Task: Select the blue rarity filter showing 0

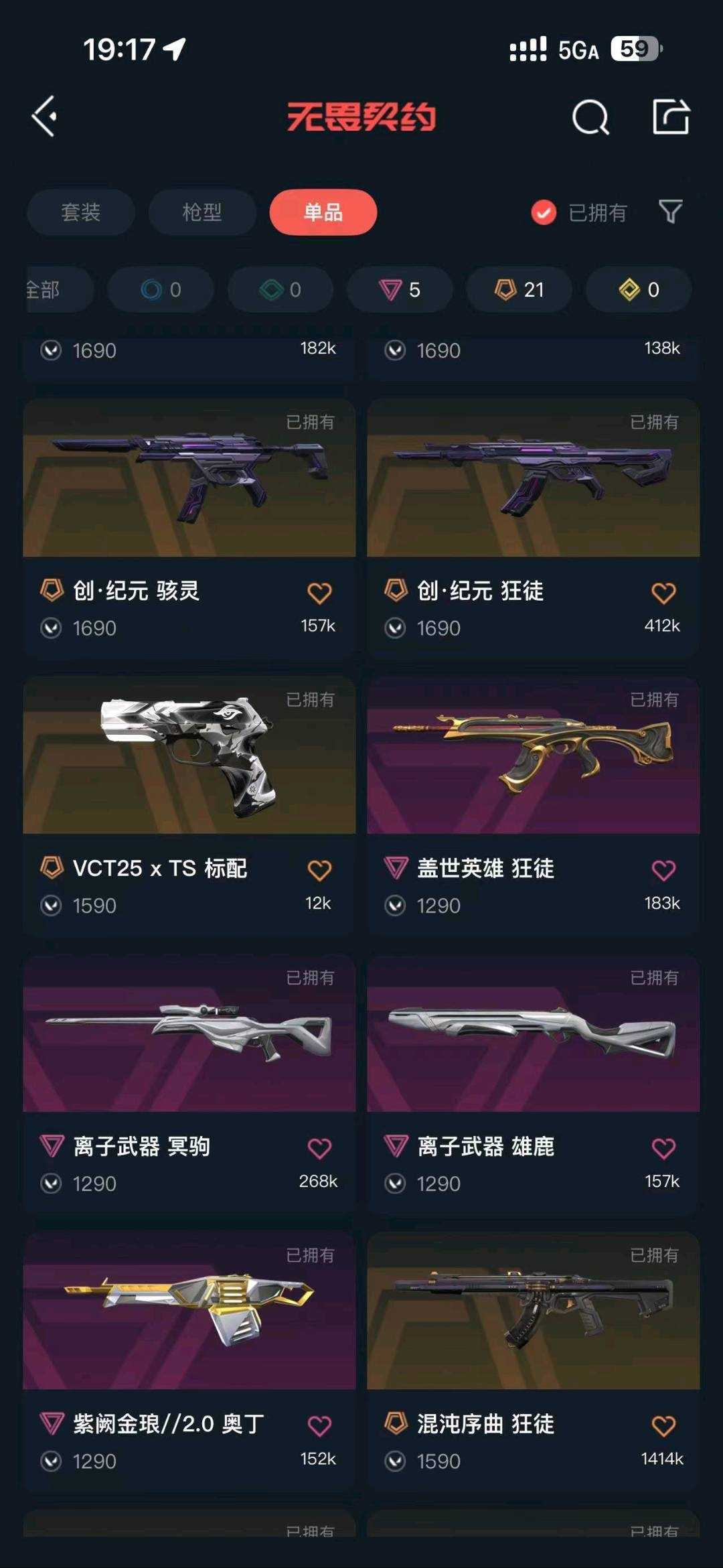Action: 161,289
